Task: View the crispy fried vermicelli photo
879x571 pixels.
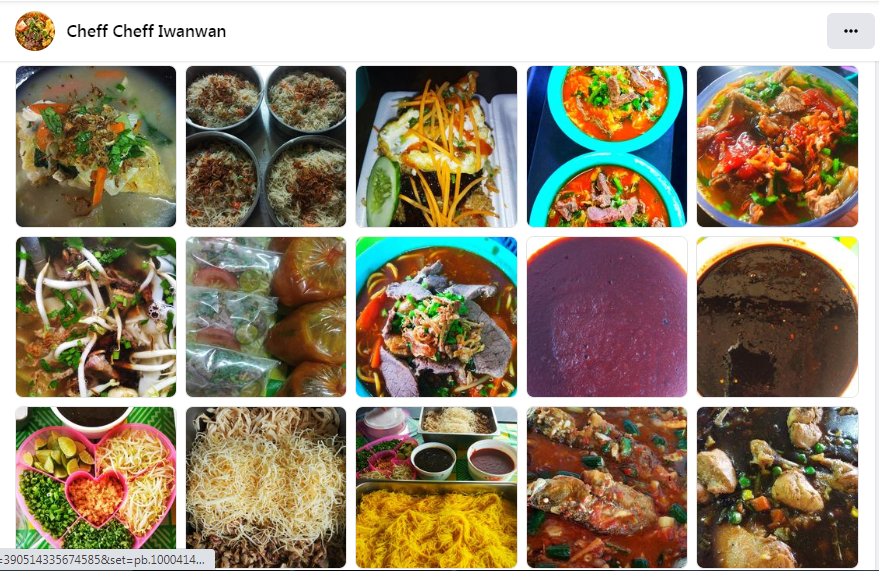Action: (x=266, y=487)
